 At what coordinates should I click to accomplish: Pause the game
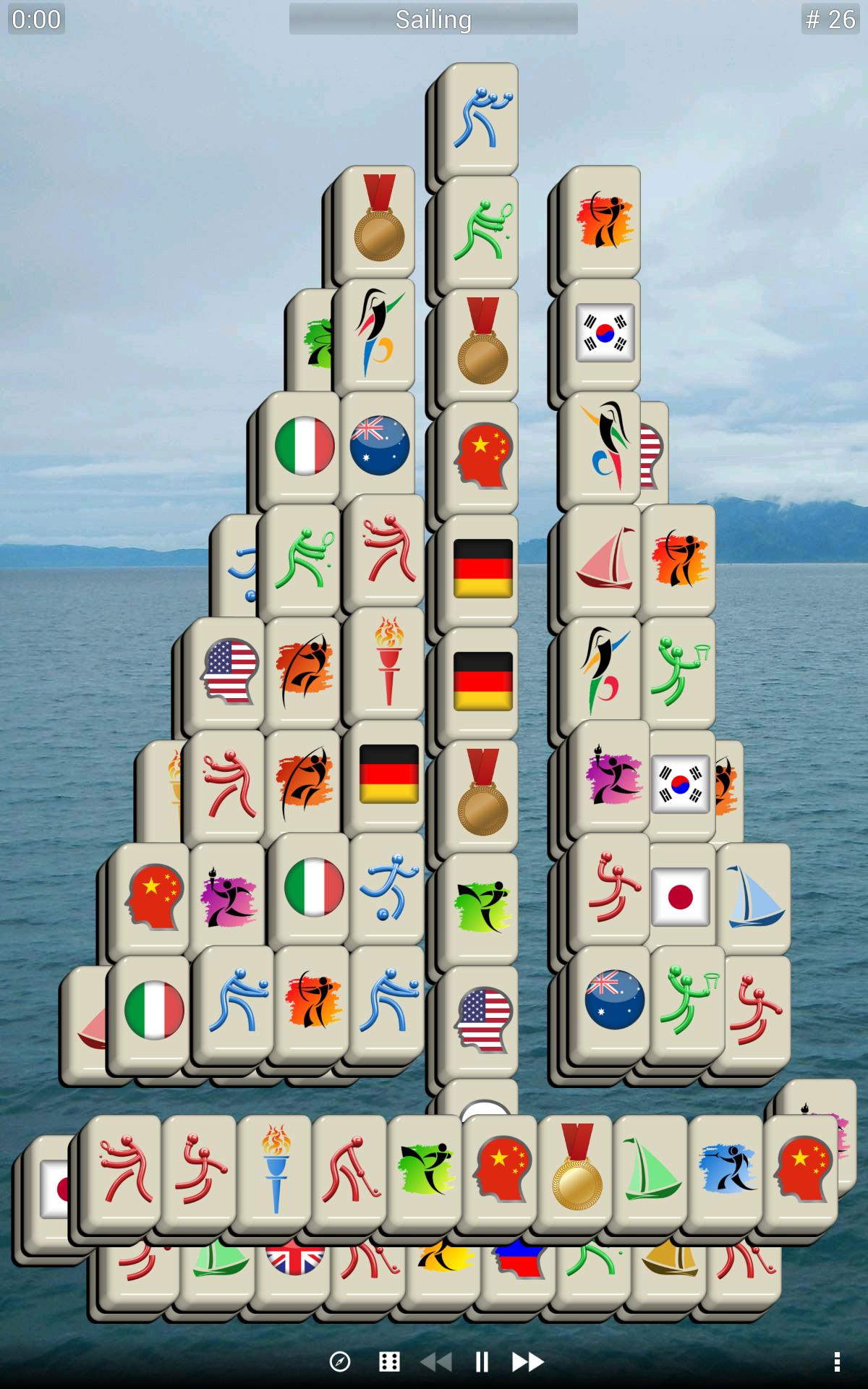482,1362
